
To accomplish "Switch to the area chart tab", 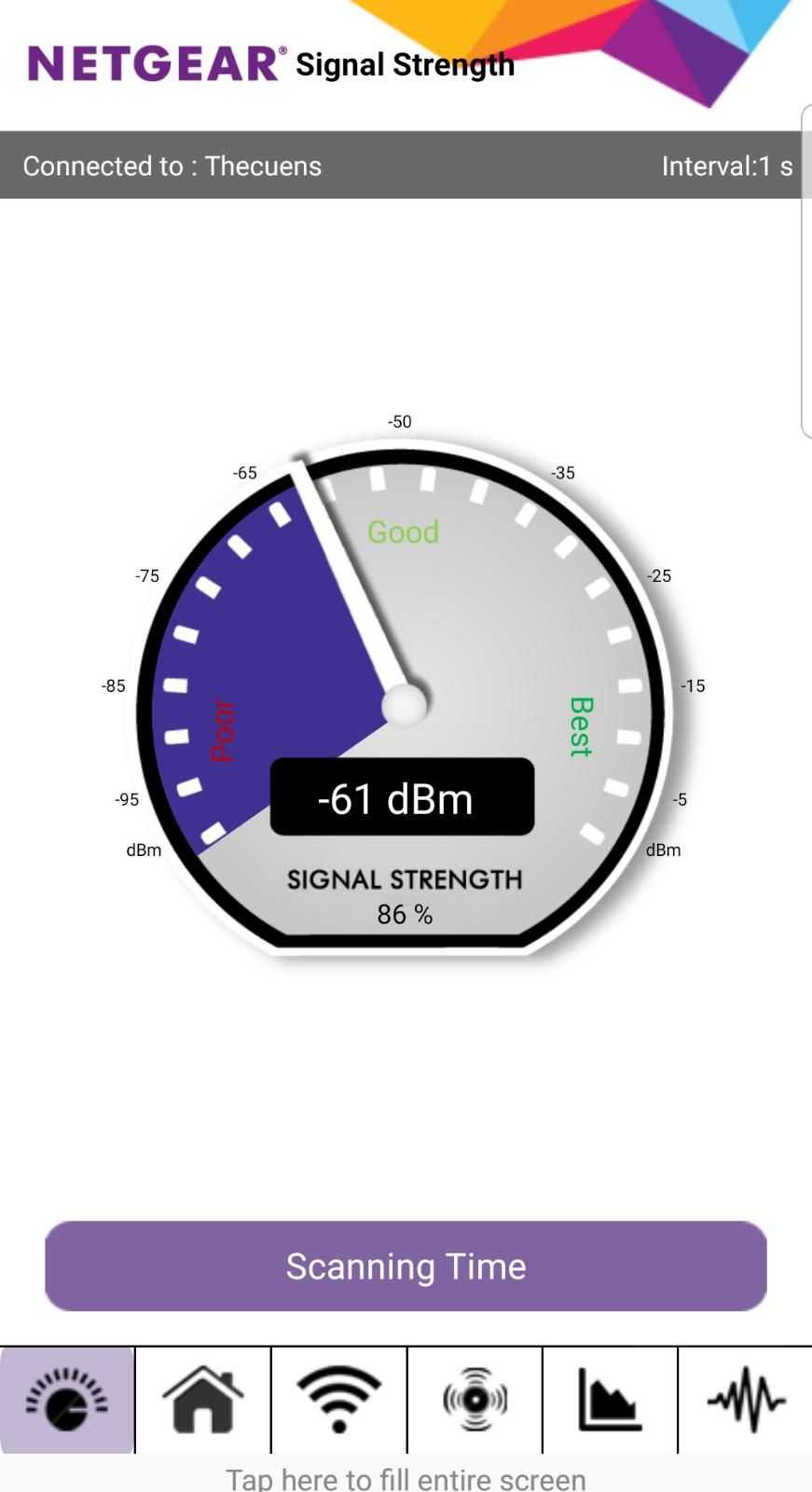I will tap(610, 1399).
